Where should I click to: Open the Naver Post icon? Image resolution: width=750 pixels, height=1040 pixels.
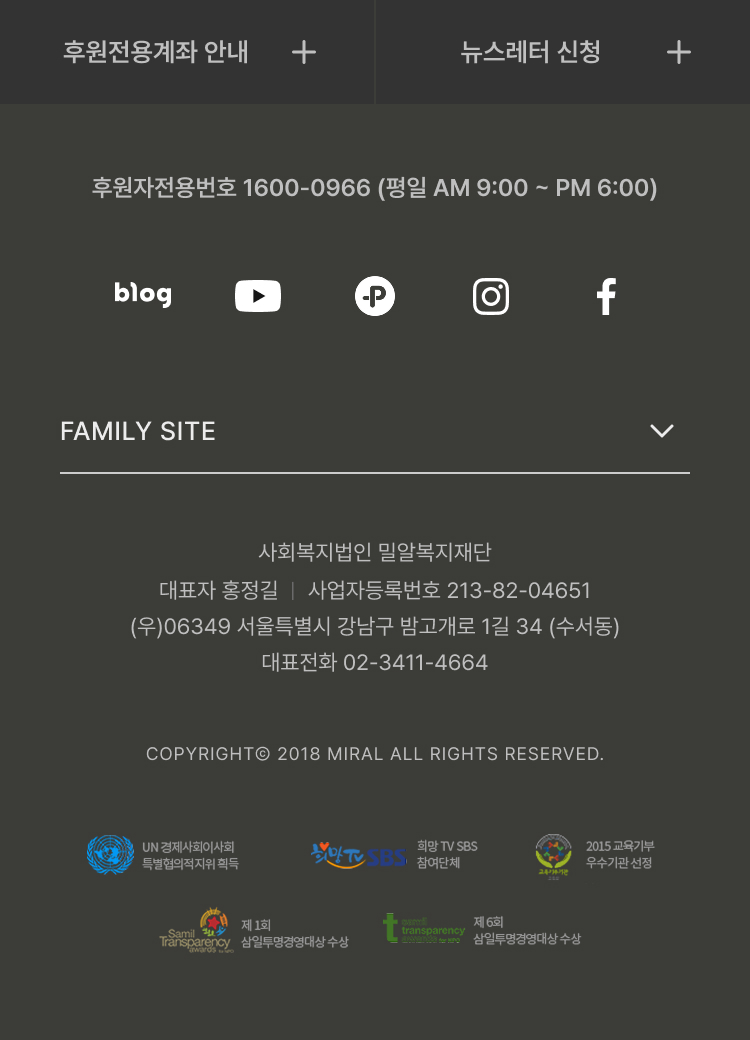[x=375, y=296]
